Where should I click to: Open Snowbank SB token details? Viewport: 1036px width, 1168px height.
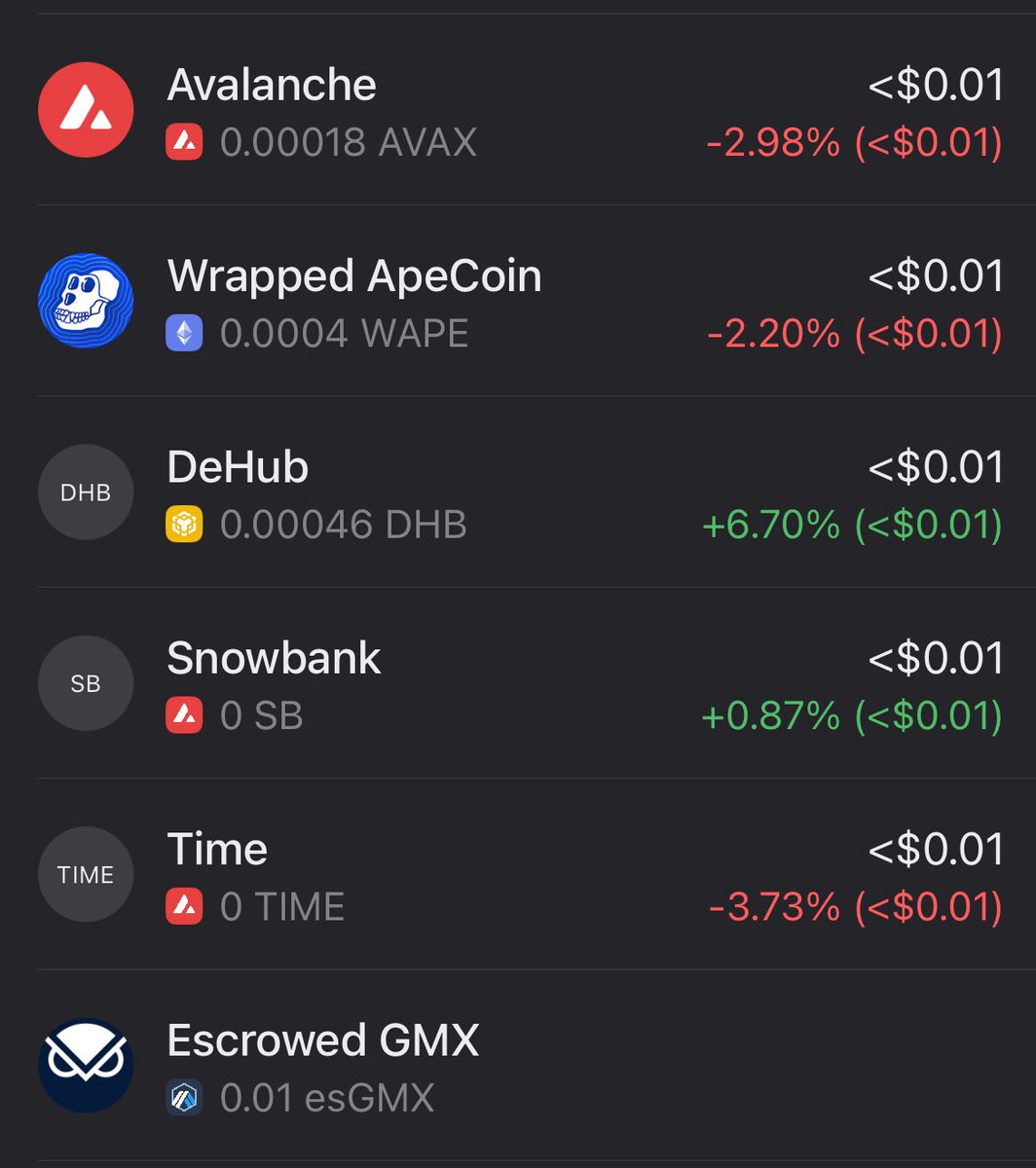click(x=518, y=683)
